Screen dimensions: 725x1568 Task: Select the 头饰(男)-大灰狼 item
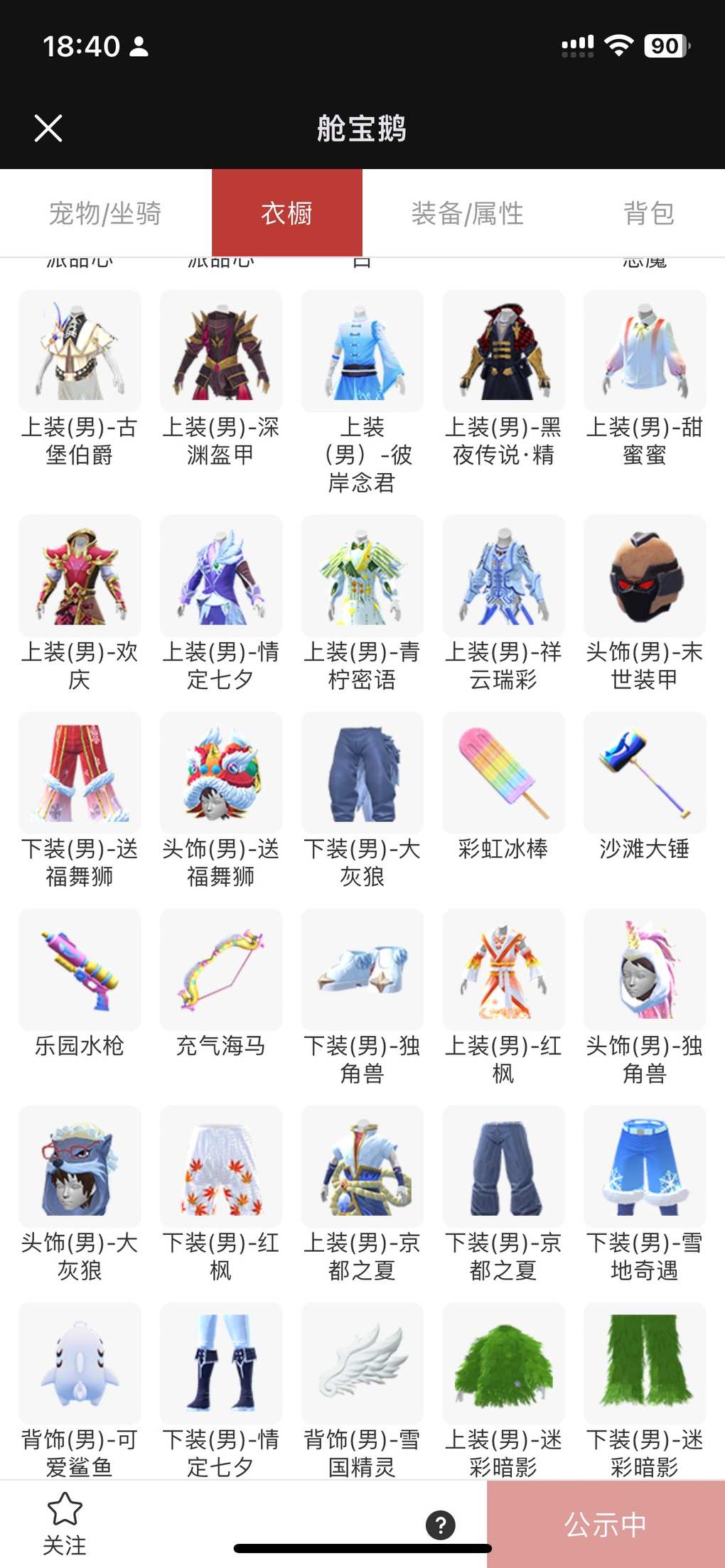[x=80, y=1167]
